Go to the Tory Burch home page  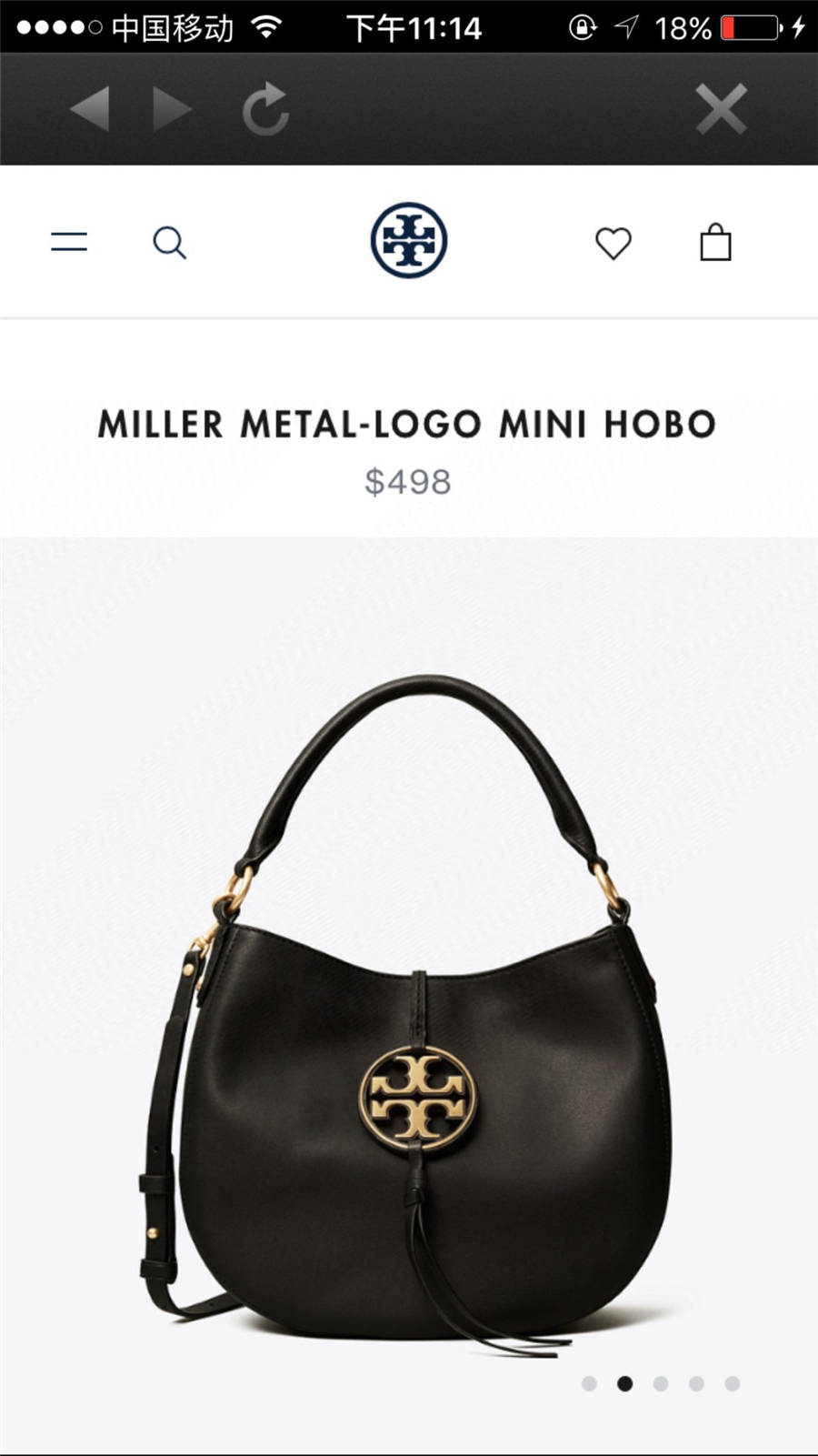point(409,240)
